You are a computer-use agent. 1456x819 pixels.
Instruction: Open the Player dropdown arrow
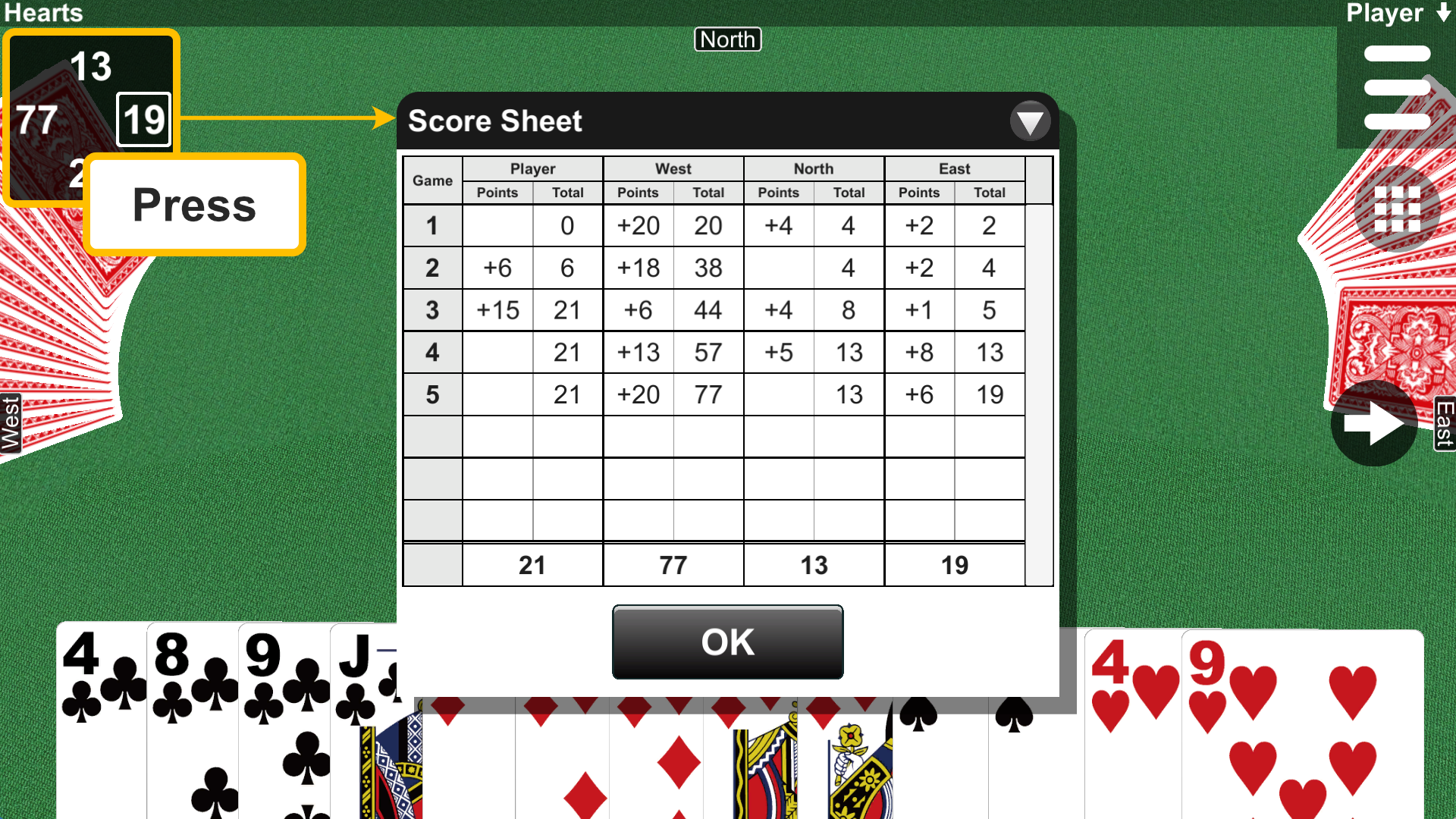coord(1443,13)
